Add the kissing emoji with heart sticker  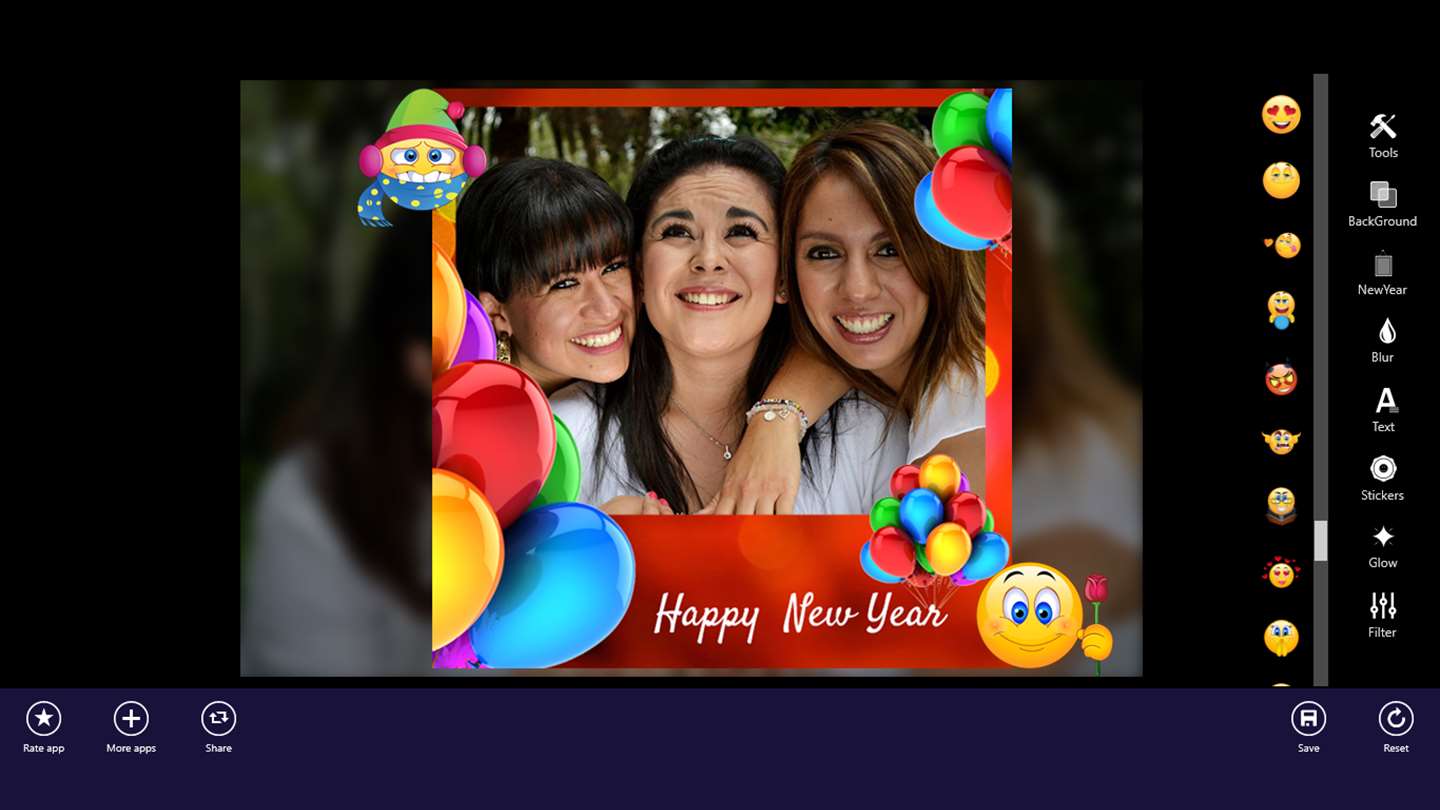pyautogui.click(x=1282, y=245)
